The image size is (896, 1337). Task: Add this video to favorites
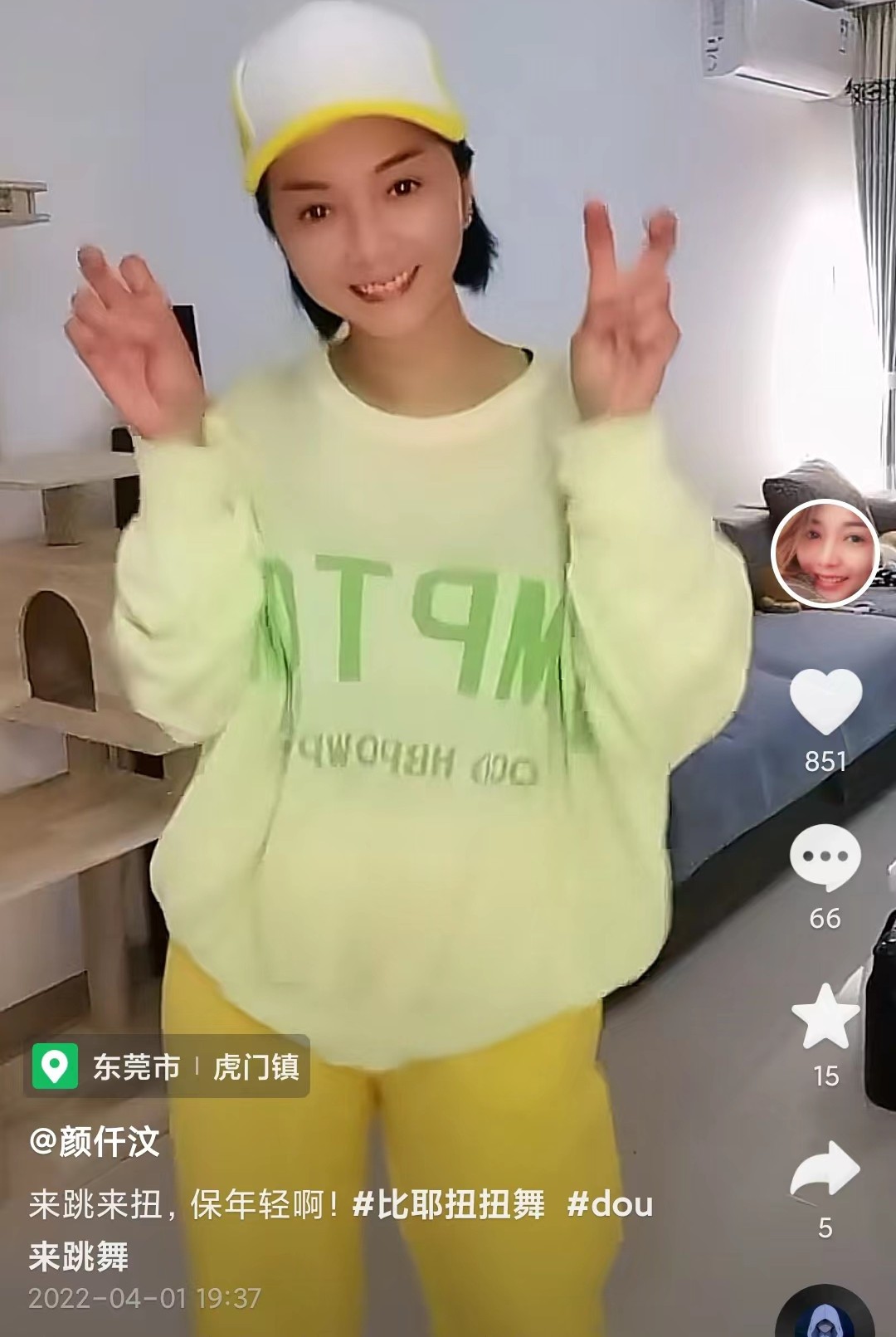click(825, 1016)
